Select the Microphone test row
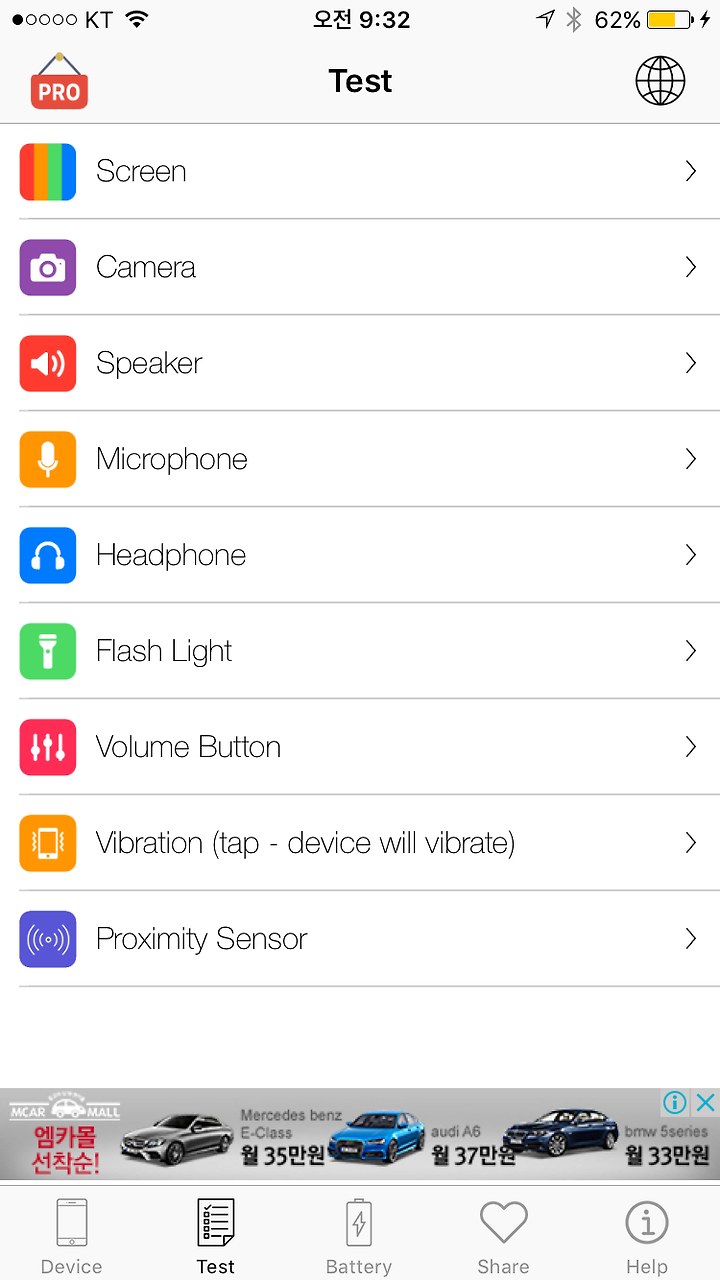720x1280 pixels. tap(360, 459)
